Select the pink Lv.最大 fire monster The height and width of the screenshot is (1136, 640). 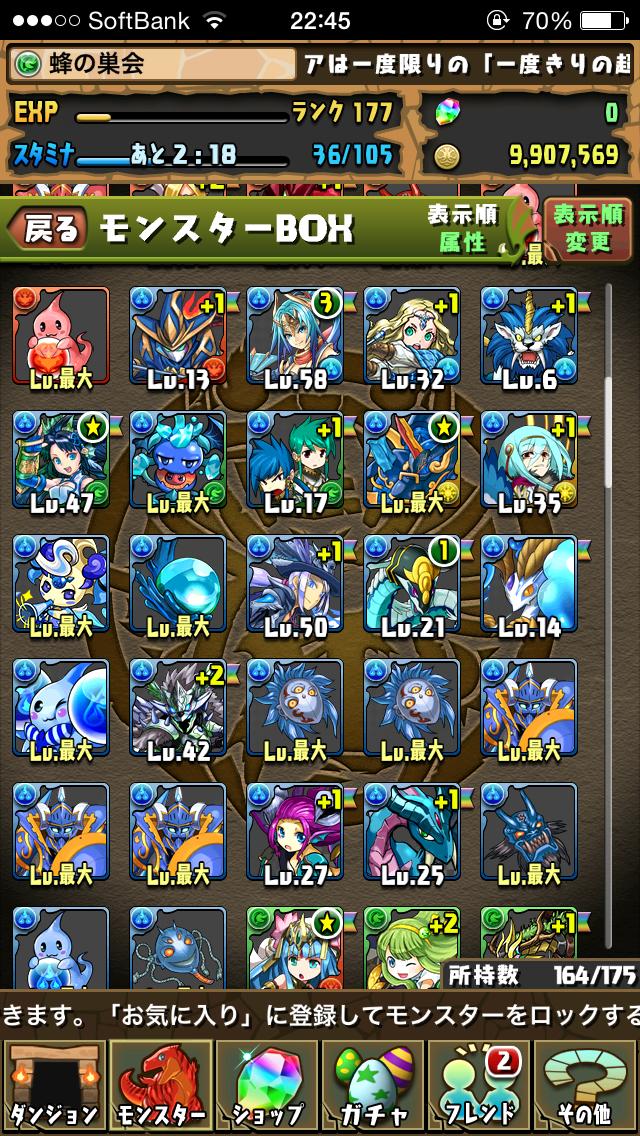point(60,337)
